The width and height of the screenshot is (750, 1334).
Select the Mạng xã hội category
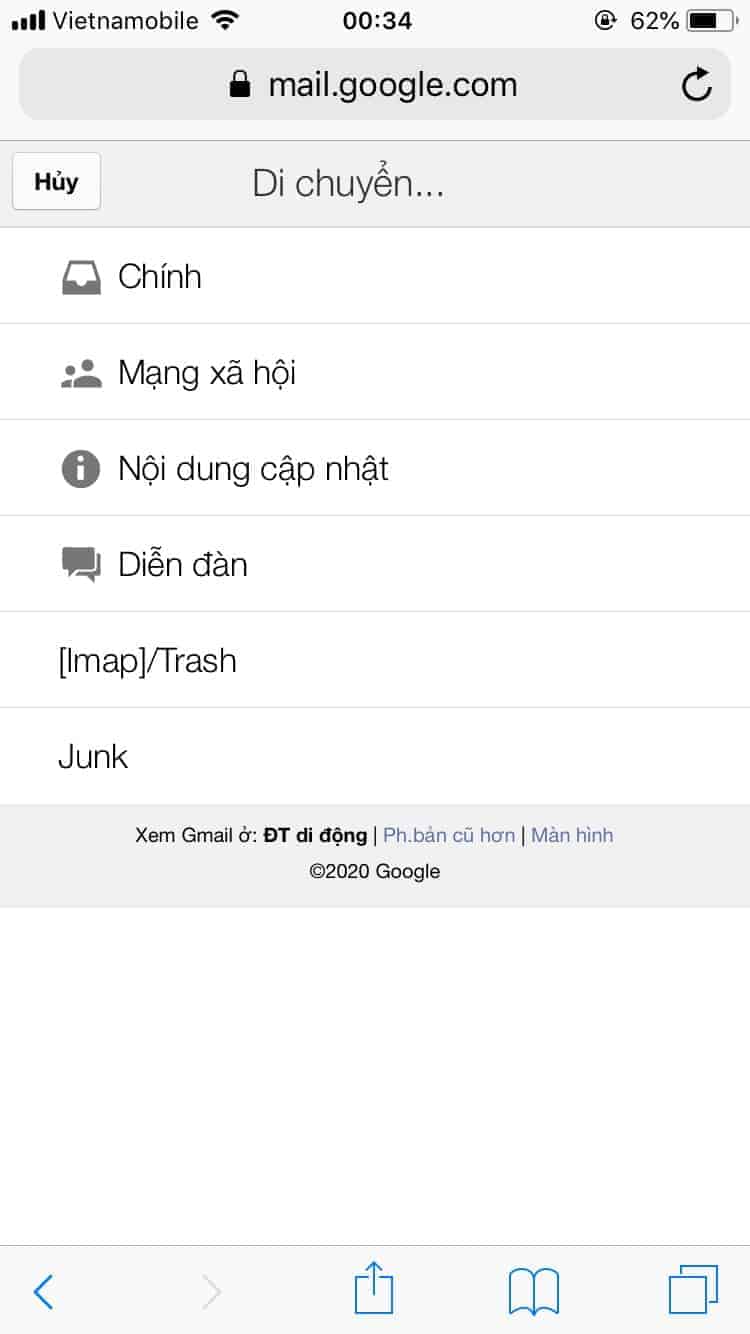(206, 372)
